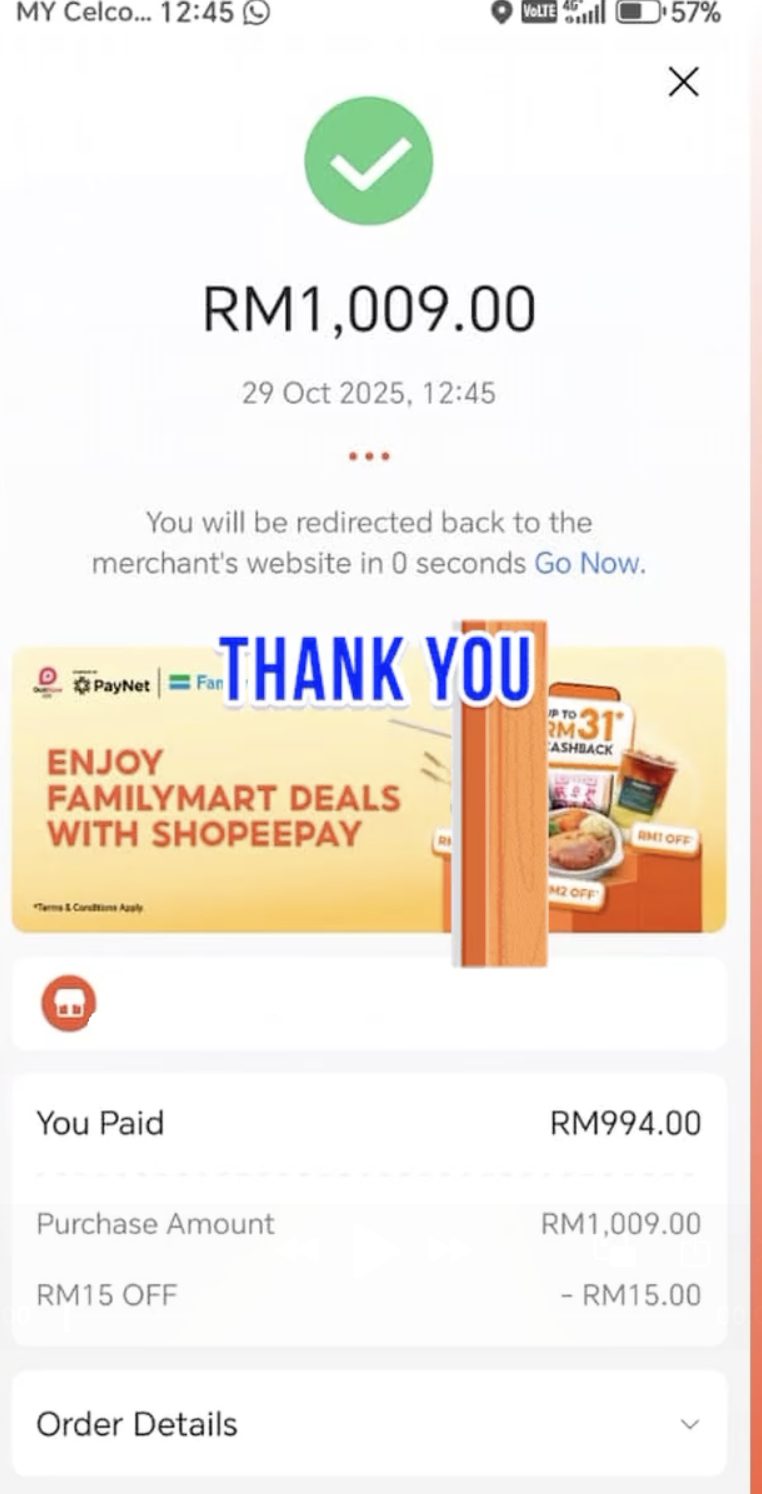Tap the Go Now link
Viewport: 762px width, 1494px height.
click(x=588, y=564)
